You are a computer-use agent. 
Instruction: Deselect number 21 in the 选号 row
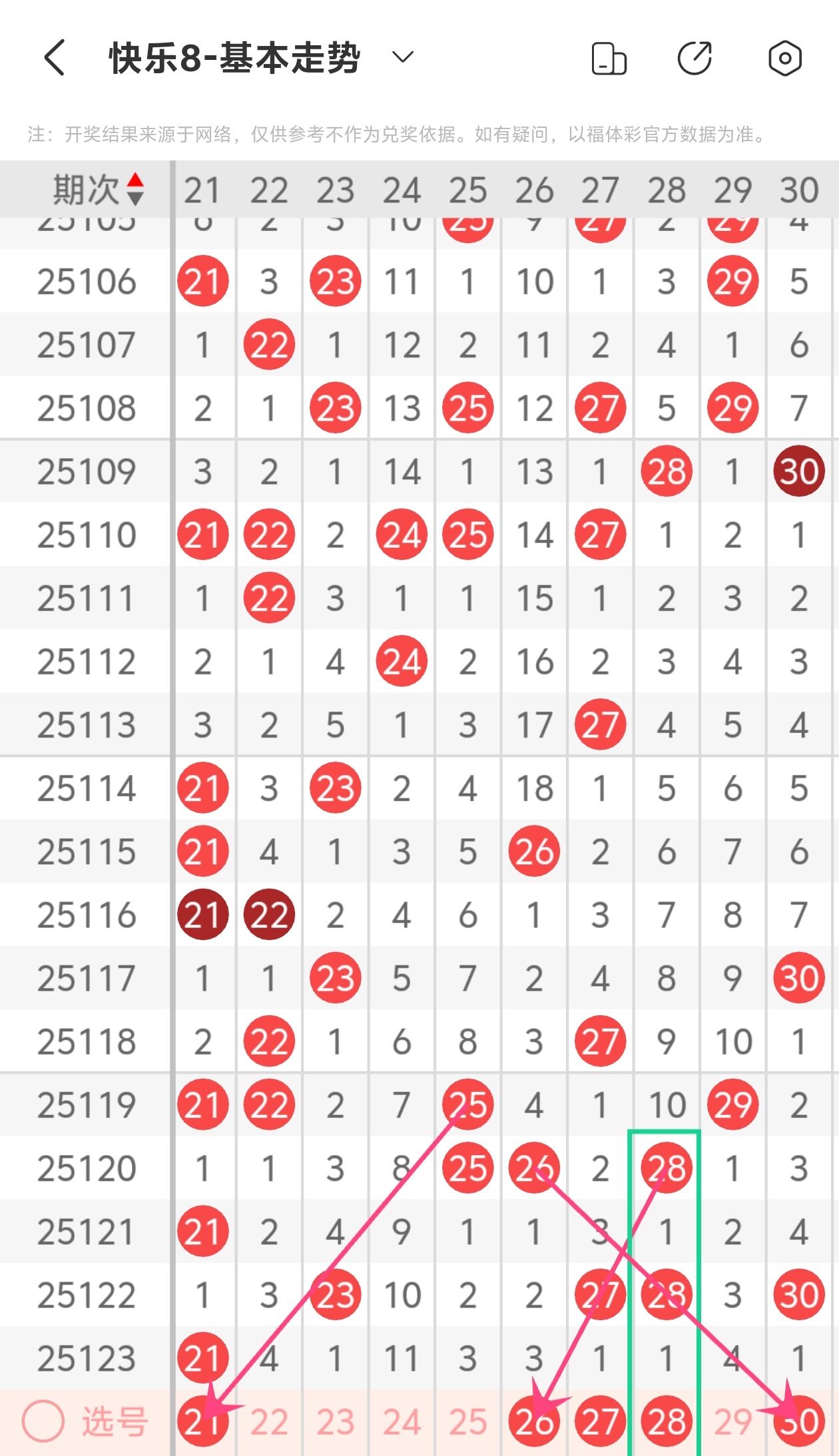point(202,1421)
